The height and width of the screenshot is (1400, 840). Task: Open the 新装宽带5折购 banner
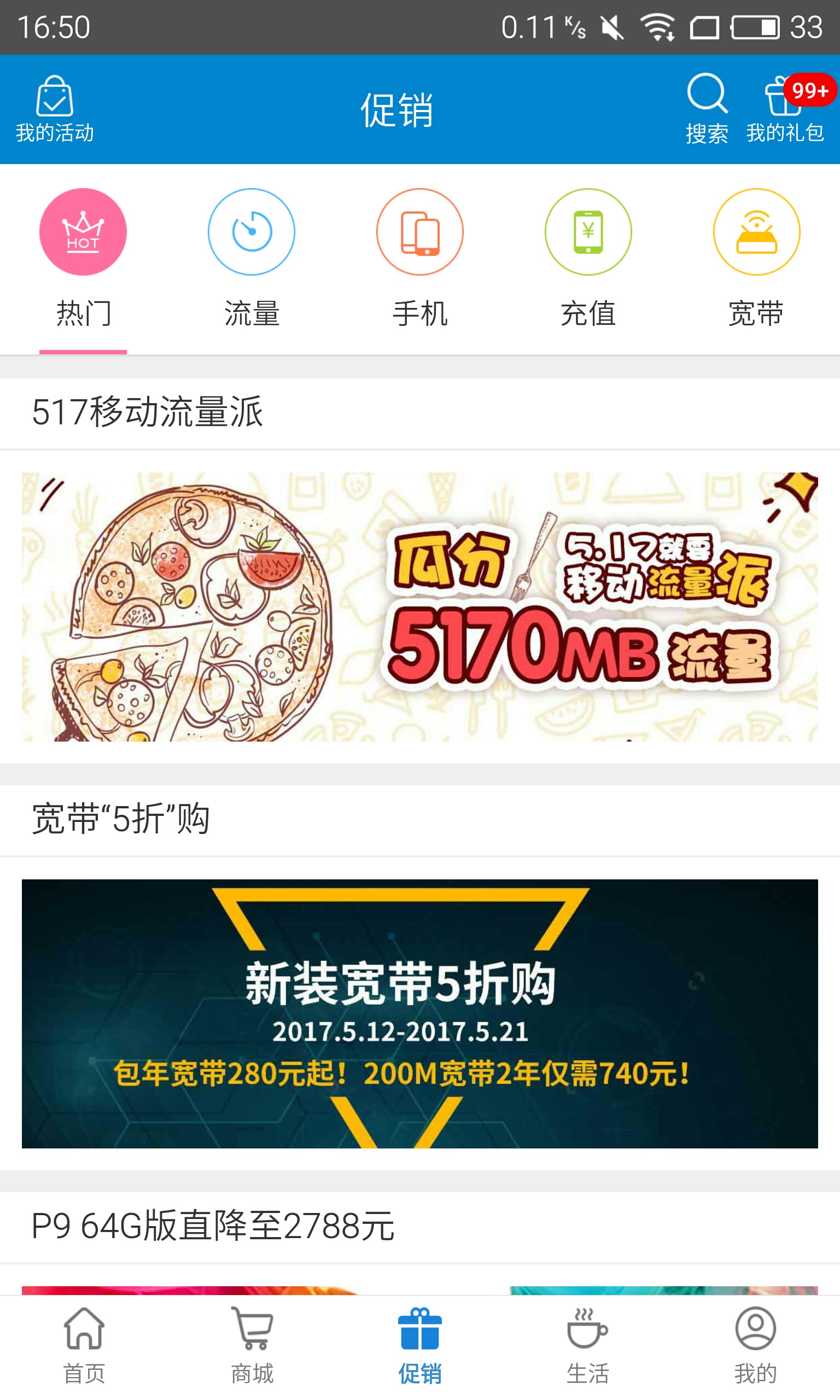pyautogui.click(x=420, y=1013)
